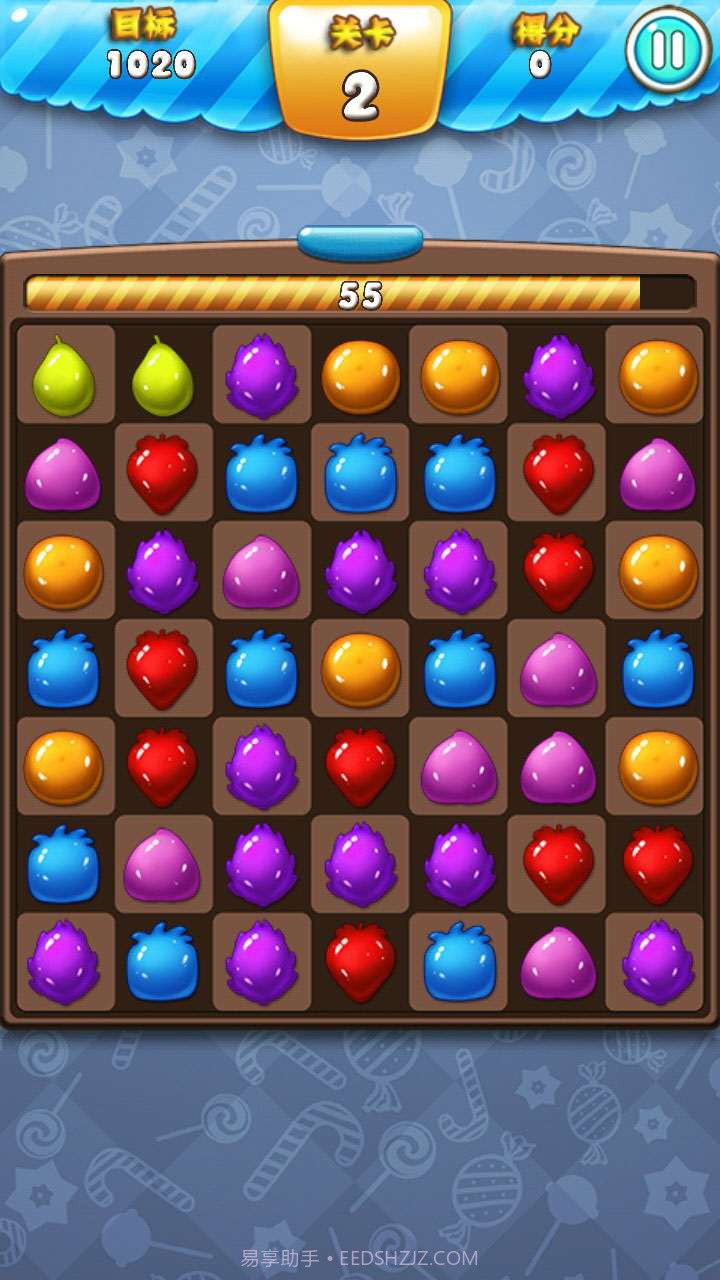
Task: Pause the game
Action: click(668, 50)
